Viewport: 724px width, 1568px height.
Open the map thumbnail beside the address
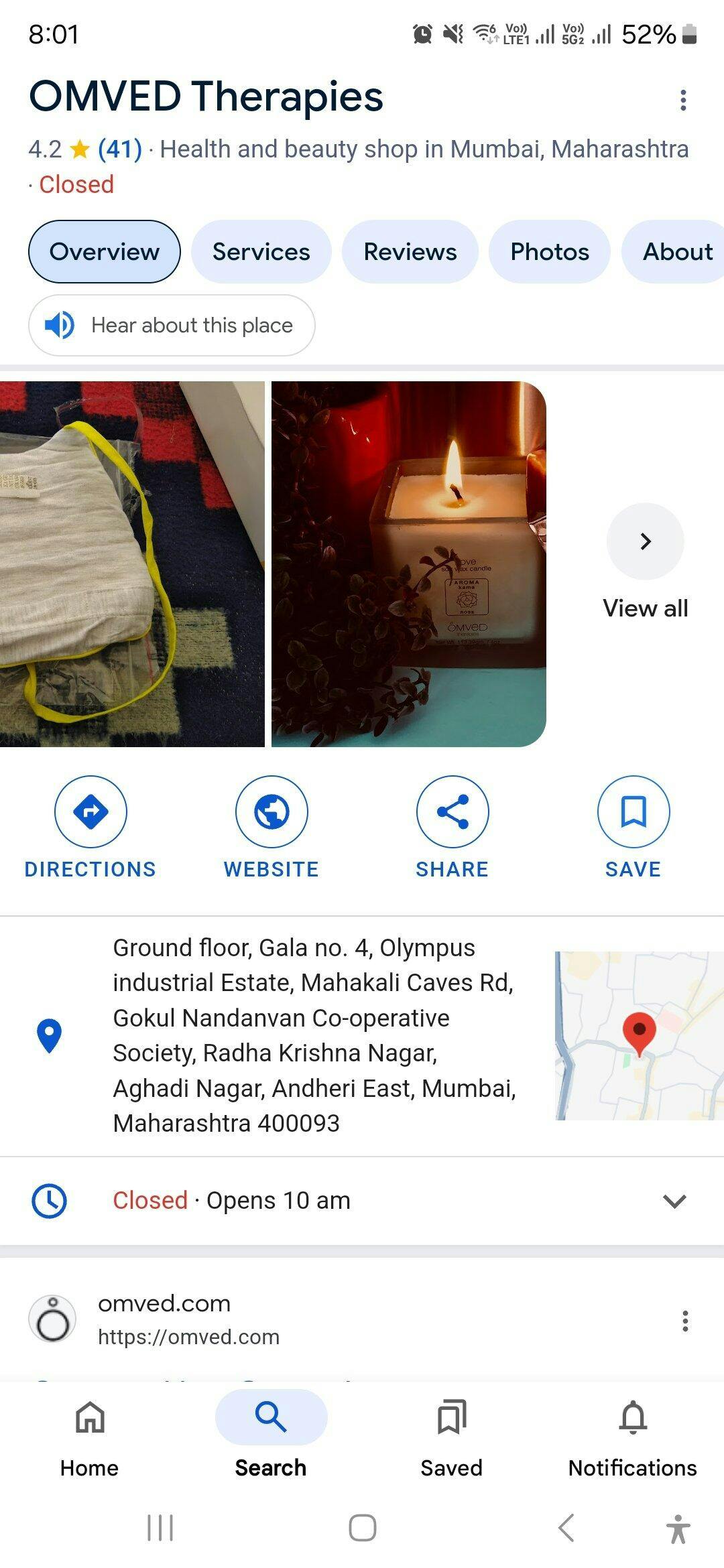pyautogui.click(x=639, y=1036)
